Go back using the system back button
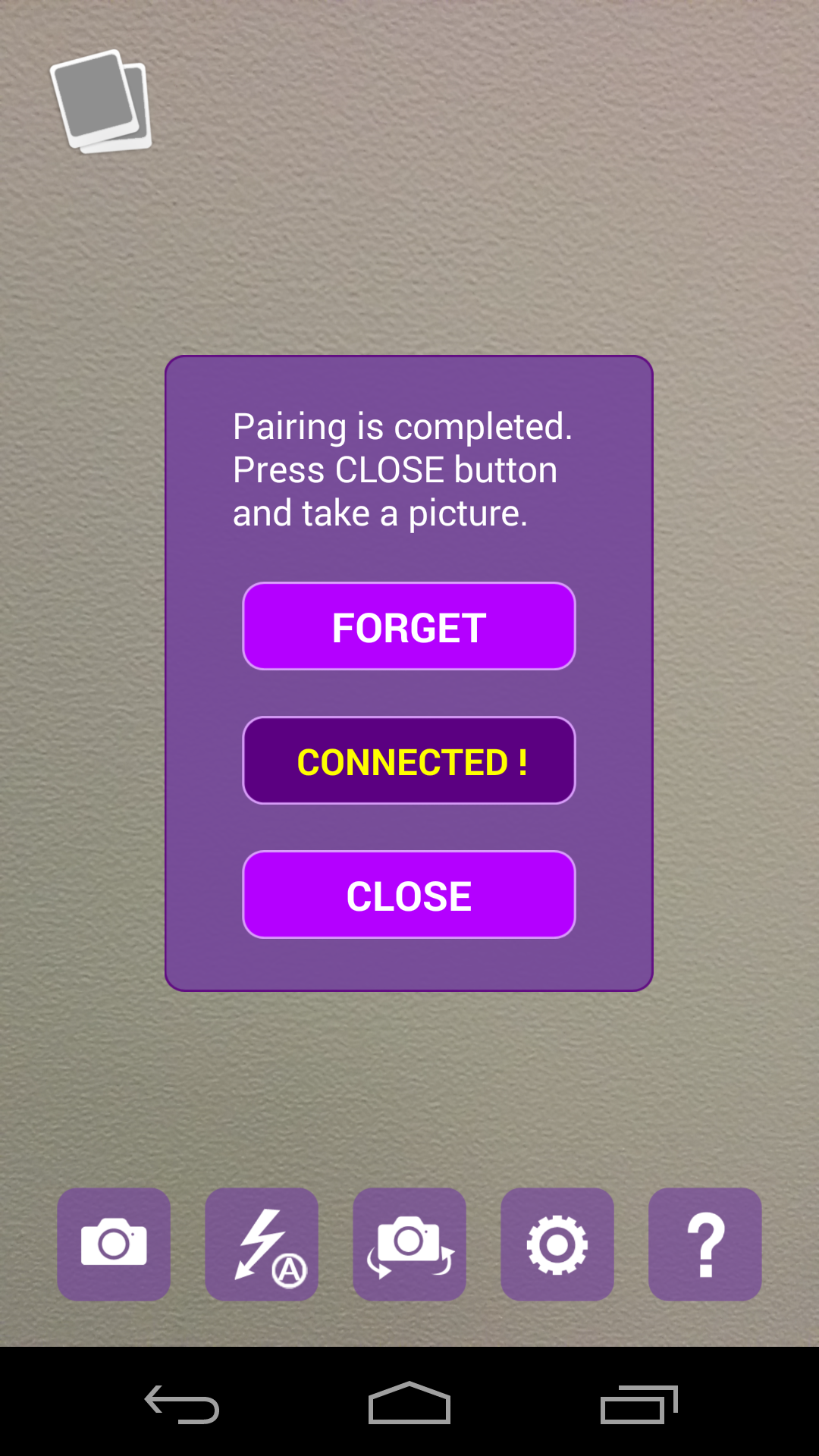Image resolution: width=819 pixels, height=1456 pixels. (x=182, y=1404)
